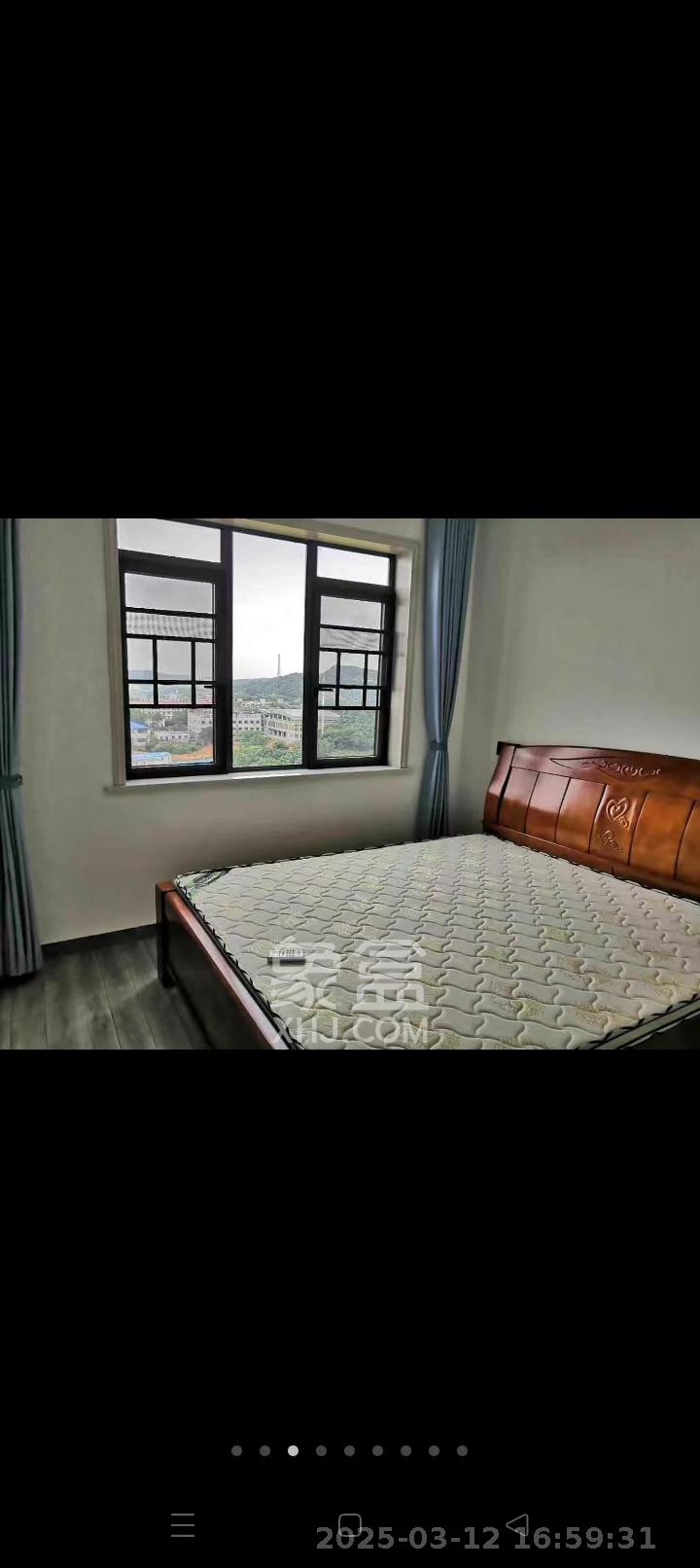Tap the highlighted third page indicator dot
Image resolution: width=700 pixels, height=1568 pixels.
(293, 1450)
